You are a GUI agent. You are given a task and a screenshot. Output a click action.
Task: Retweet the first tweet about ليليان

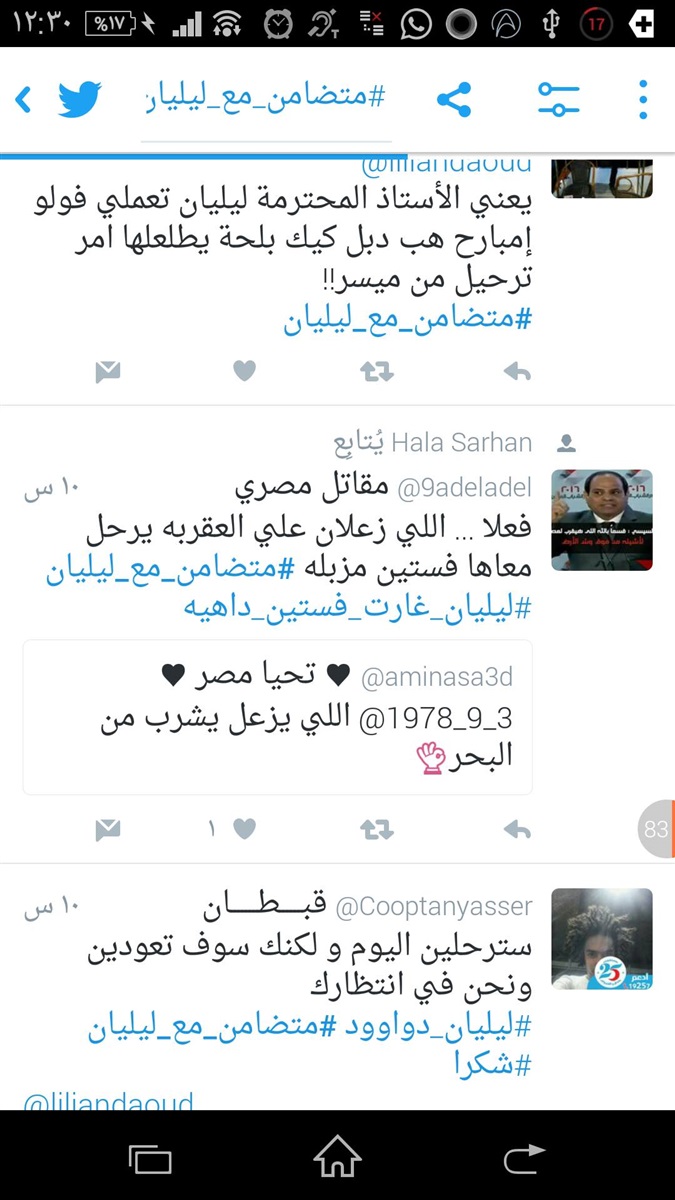(377, 371)
